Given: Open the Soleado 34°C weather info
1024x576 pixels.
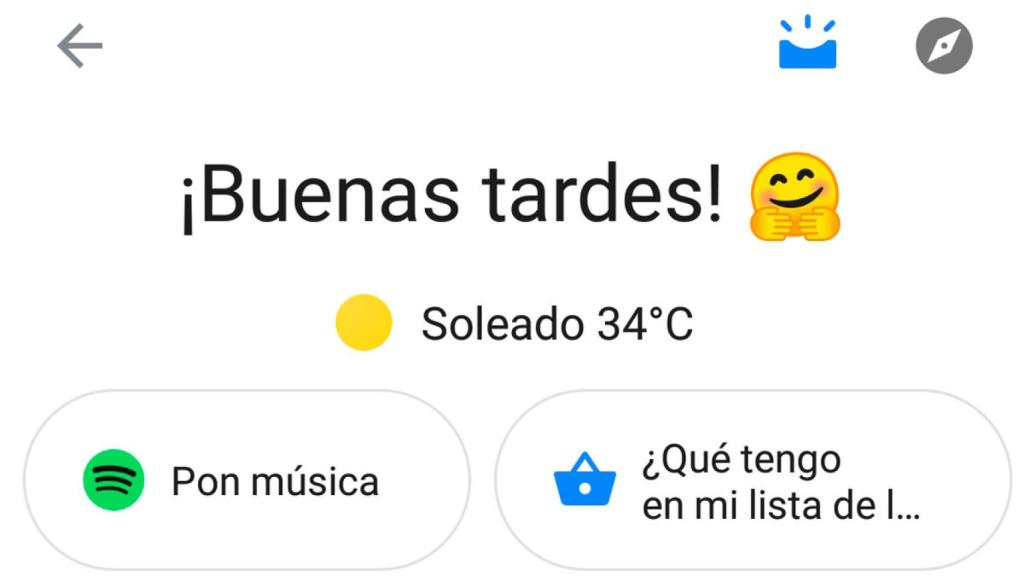Looking at the screenshot, I should tap(514, 324).
